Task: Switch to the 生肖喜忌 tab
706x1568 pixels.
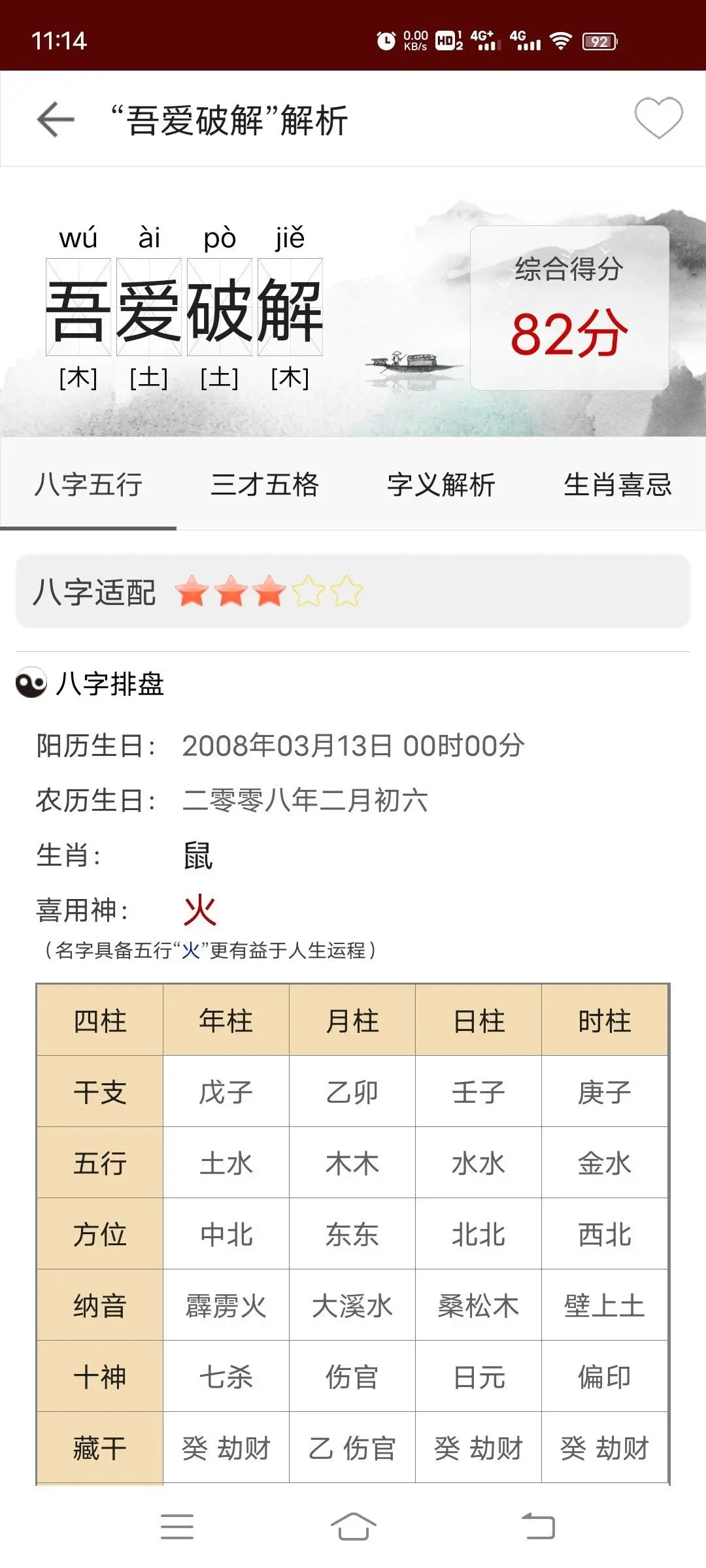Action: 618,484
